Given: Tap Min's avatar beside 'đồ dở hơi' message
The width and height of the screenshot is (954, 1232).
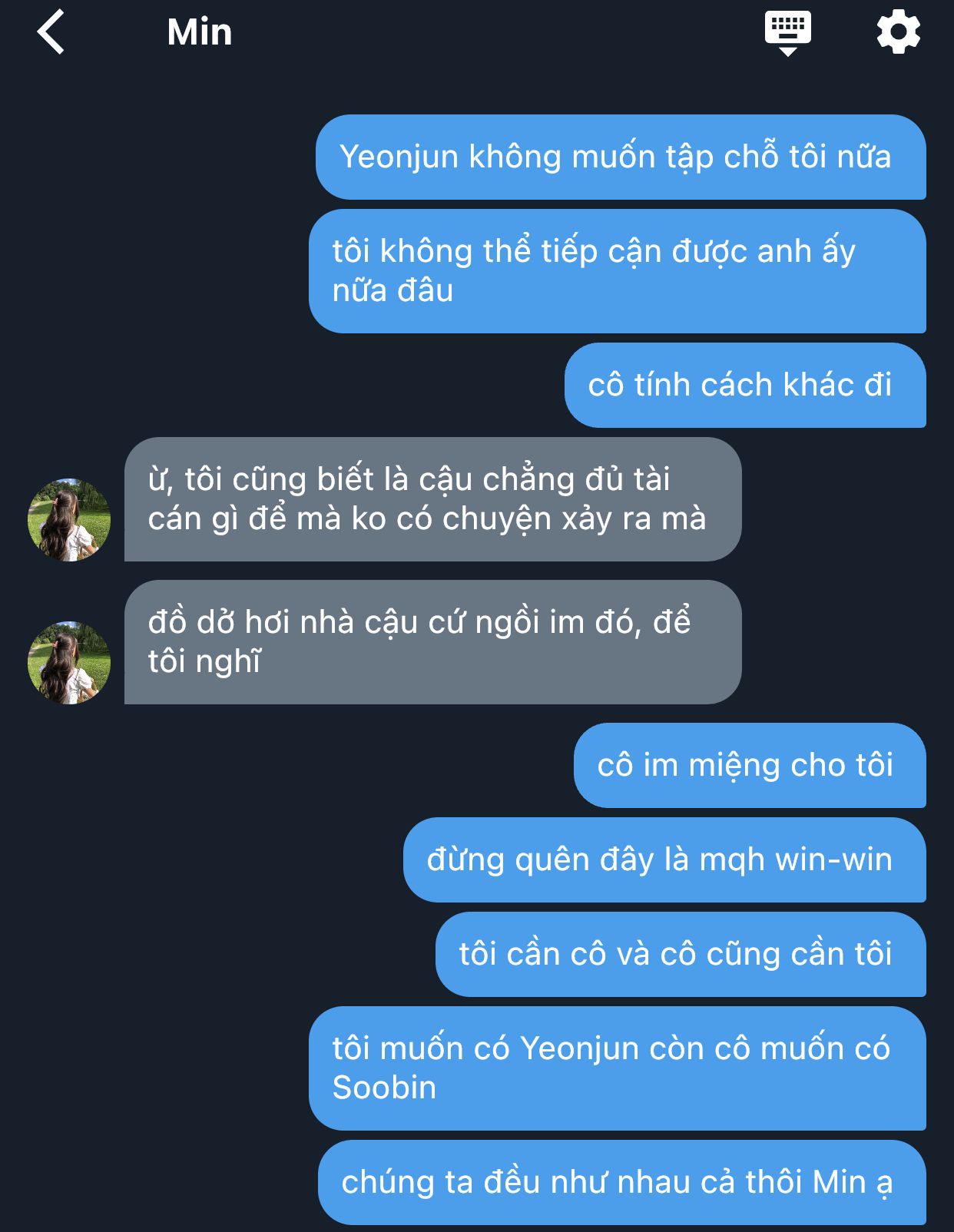Looking at the screenshot, I should [69, 662].
